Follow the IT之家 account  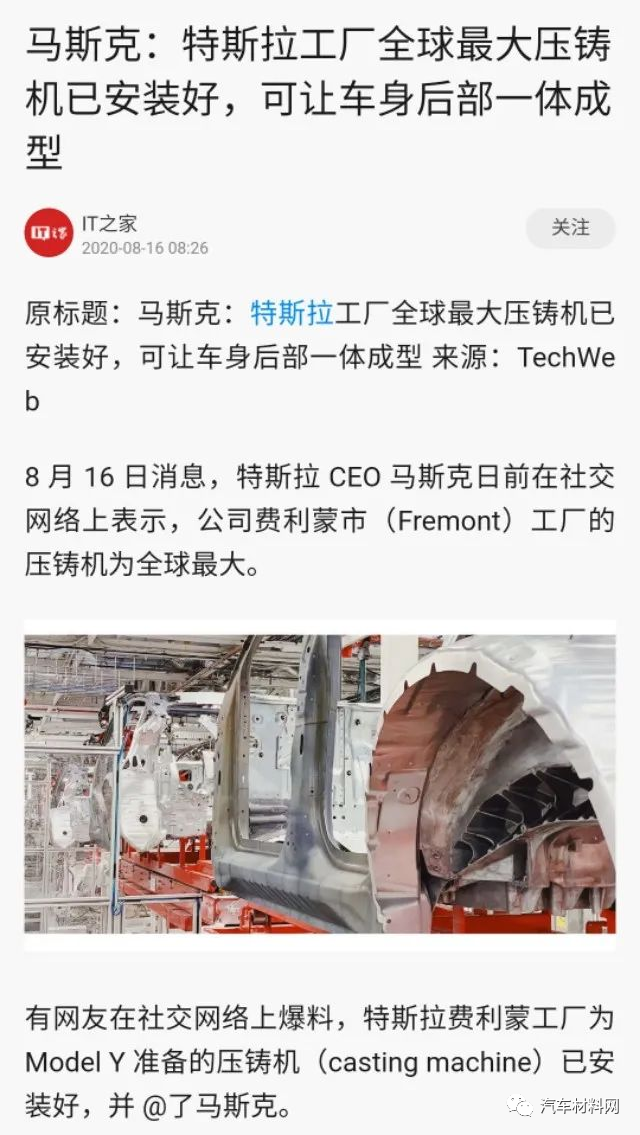(571, 228)
